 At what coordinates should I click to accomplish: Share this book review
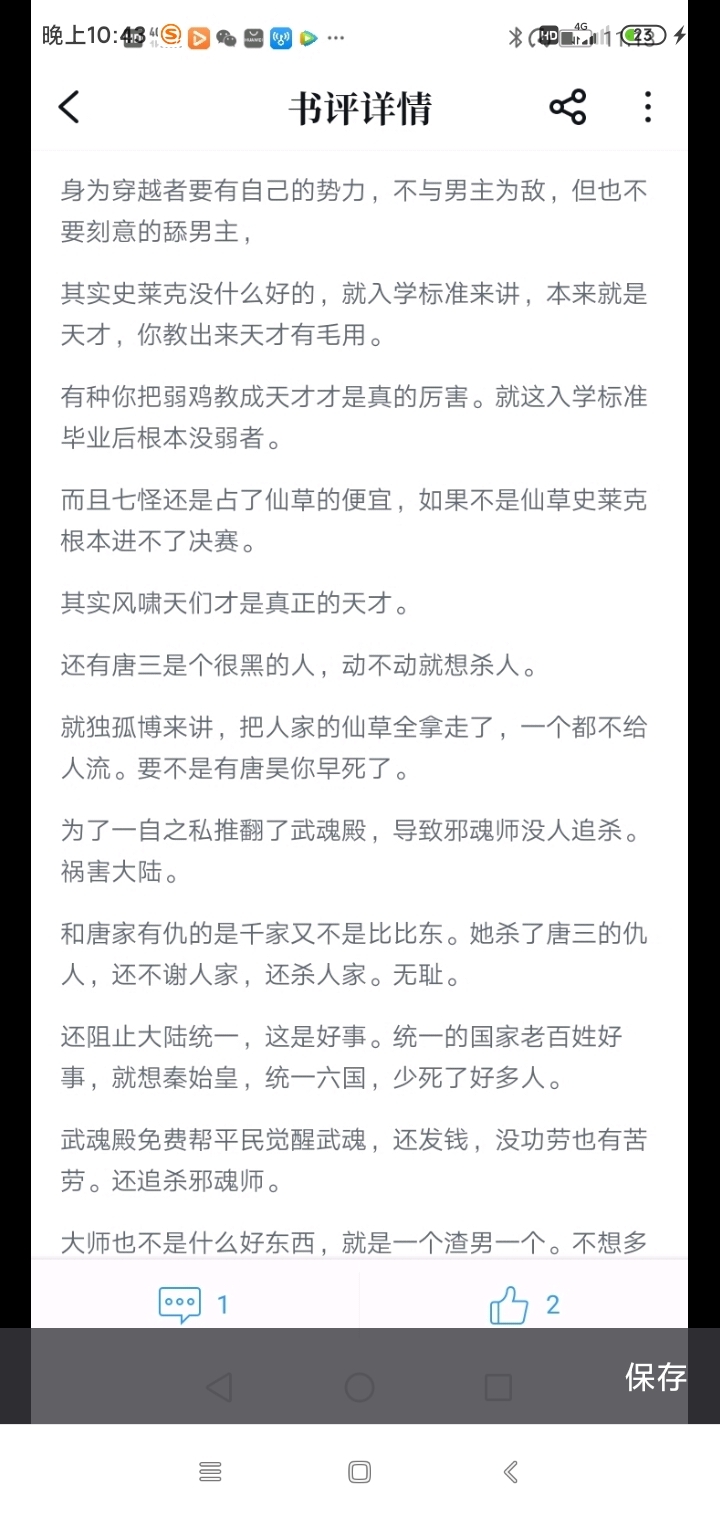(567, 107)
